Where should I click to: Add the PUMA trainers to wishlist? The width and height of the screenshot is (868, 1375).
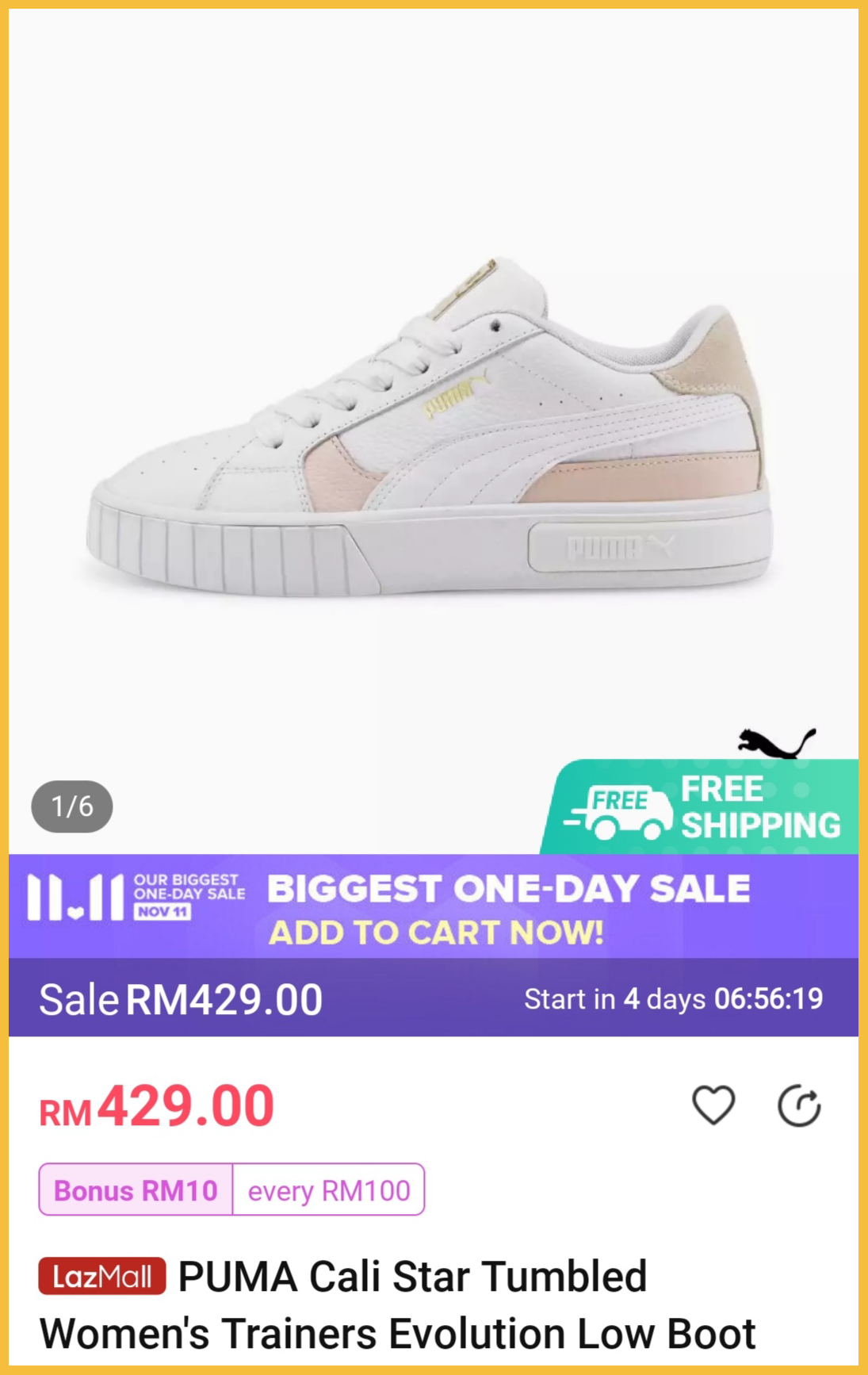(713, 1105)
